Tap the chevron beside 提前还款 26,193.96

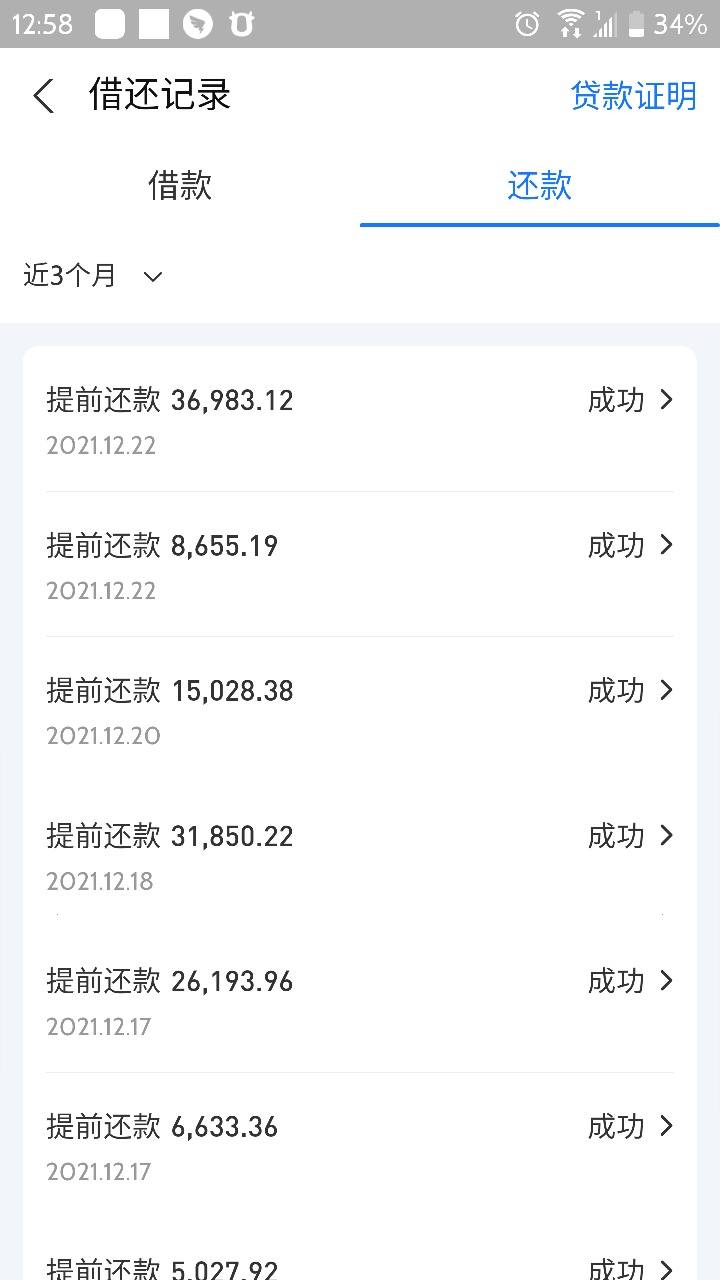point(666,981)
